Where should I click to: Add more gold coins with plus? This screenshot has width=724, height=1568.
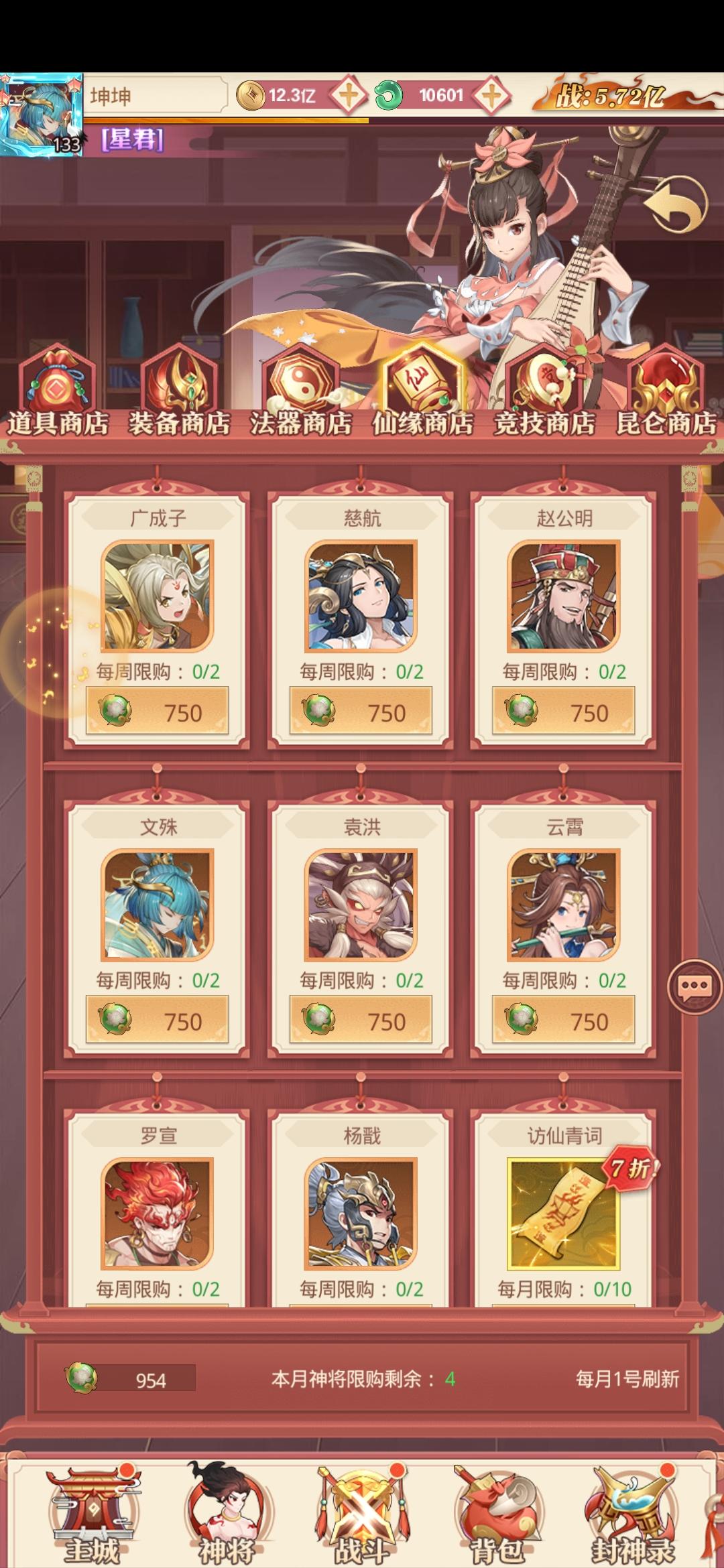[348, 95]
